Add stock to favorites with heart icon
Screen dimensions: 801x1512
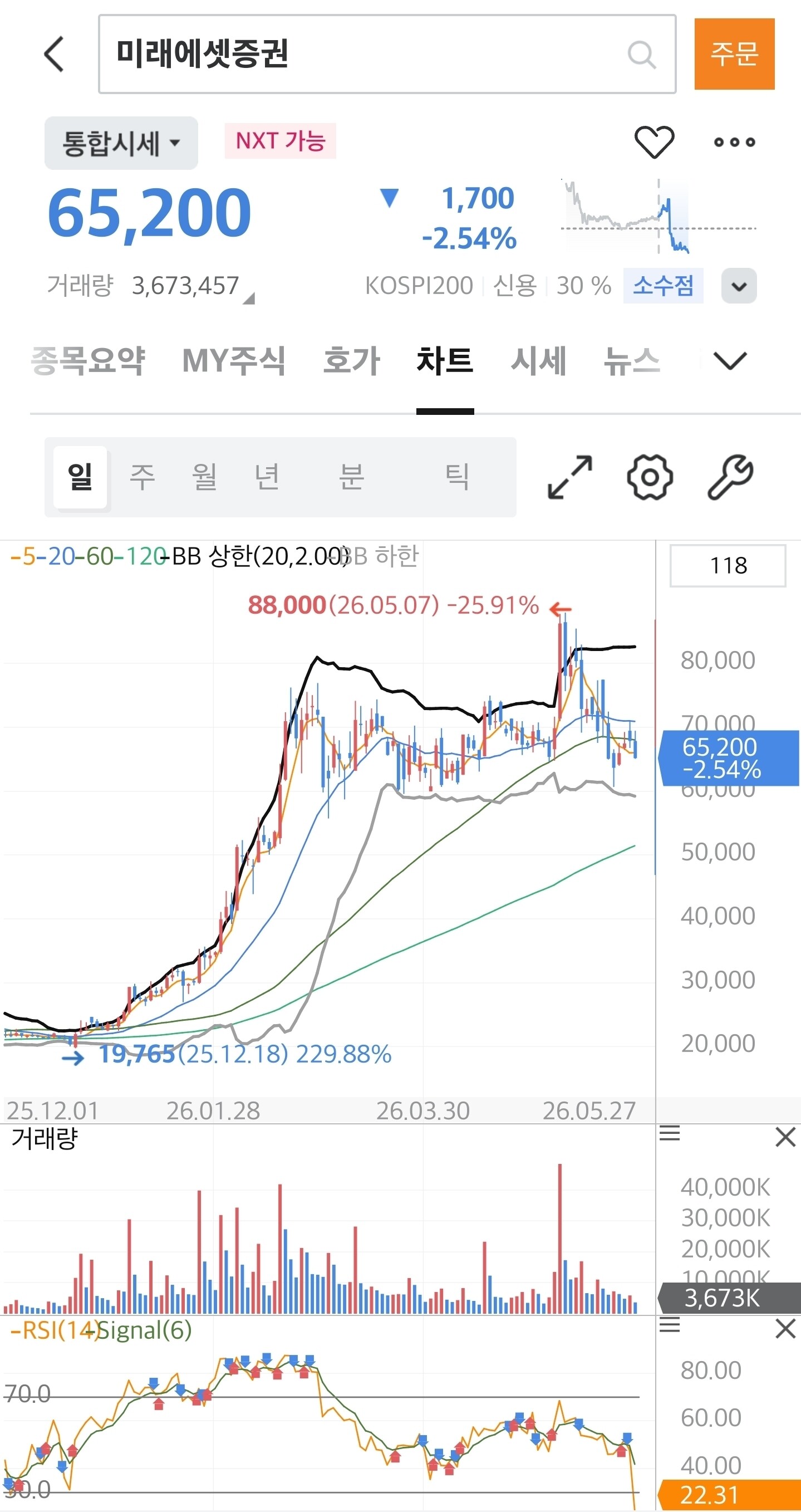click(x=653, y=142)
